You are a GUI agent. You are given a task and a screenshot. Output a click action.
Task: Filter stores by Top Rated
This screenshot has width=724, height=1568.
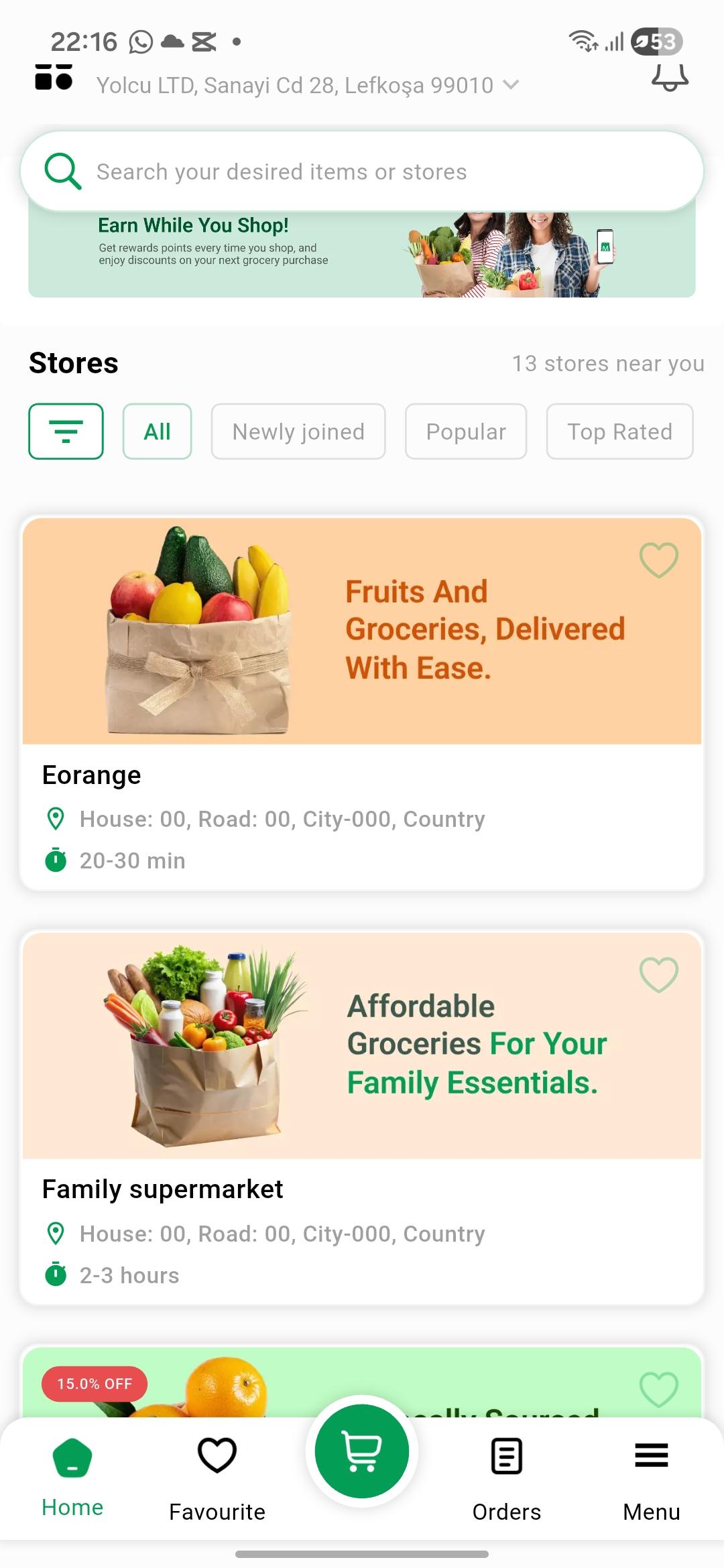click(619, 432)
